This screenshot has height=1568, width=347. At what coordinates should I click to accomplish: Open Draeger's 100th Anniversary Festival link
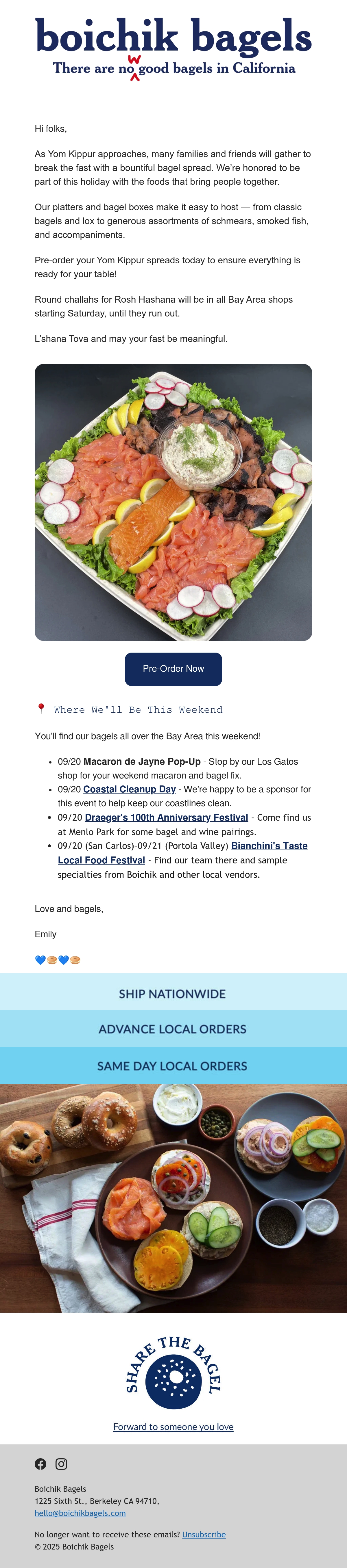click(167, 817)
